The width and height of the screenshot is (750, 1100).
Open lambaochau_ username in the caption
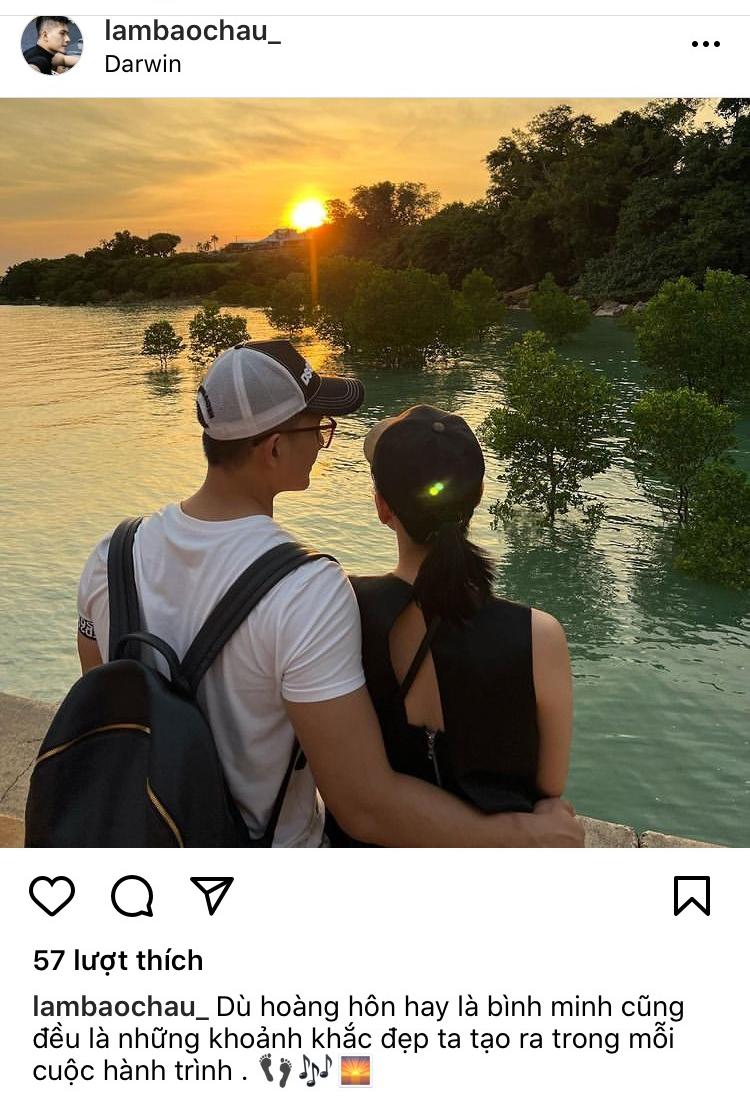click(120, 1006)
